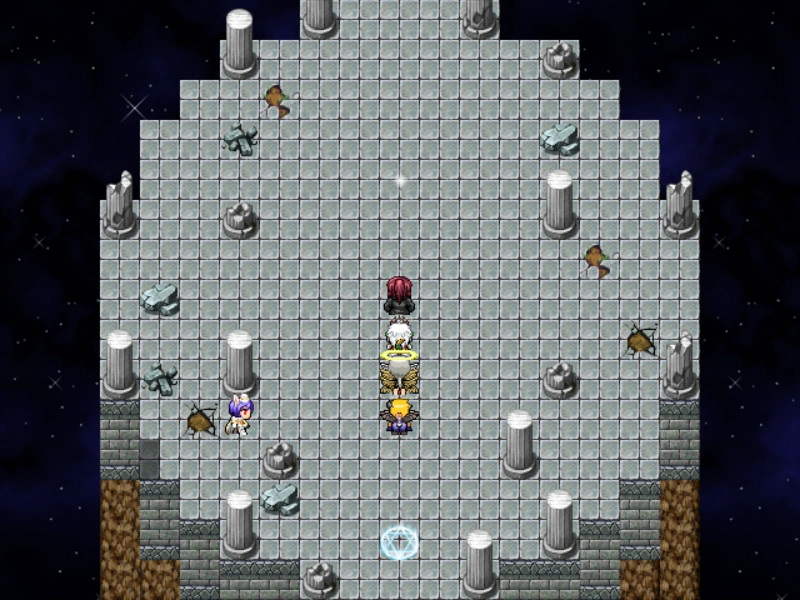Talk to the purple-haired bunny-eared character
This screenshot has height=600, width=800.
pyautogui.click(x=239, y=417)
